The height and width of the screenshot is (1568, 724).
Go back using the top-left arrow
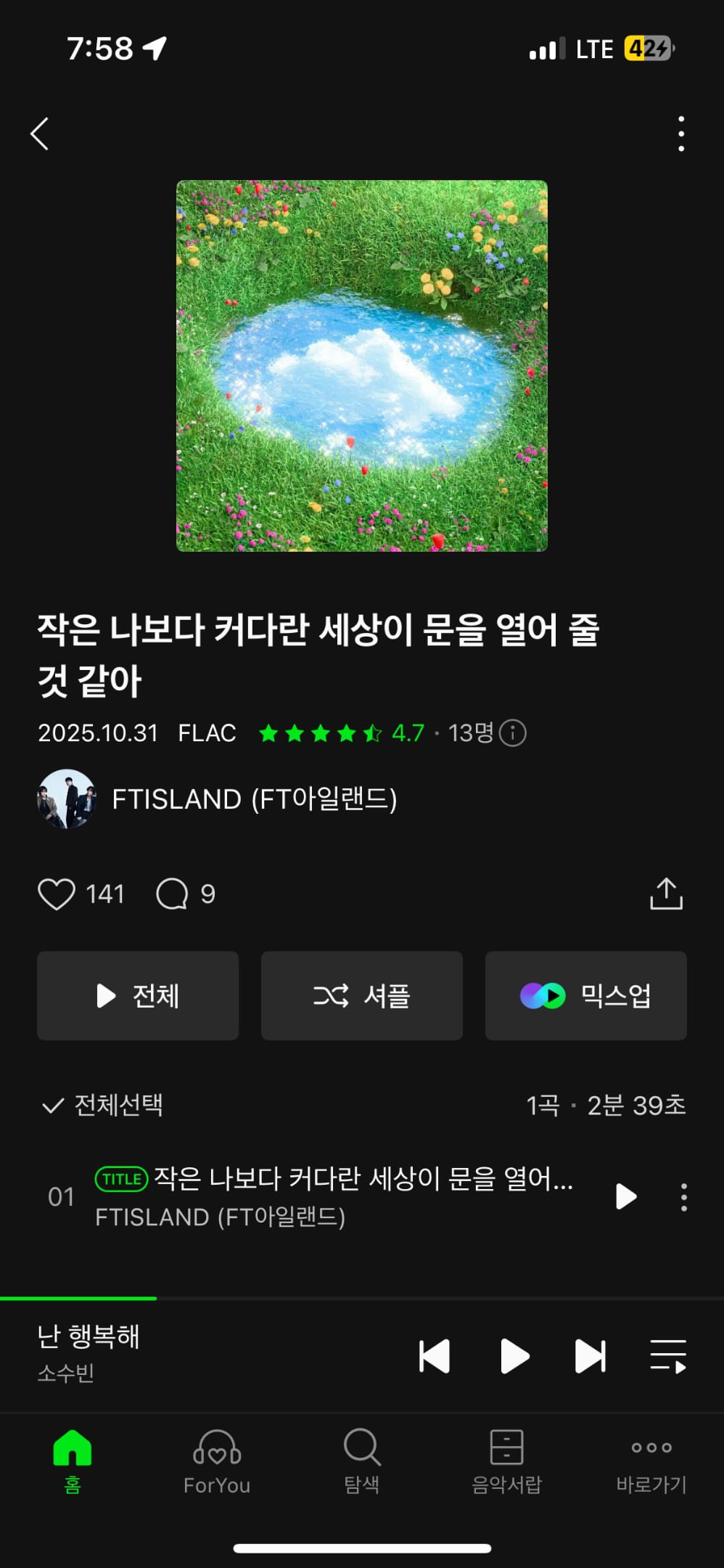(x=40, y=134)
